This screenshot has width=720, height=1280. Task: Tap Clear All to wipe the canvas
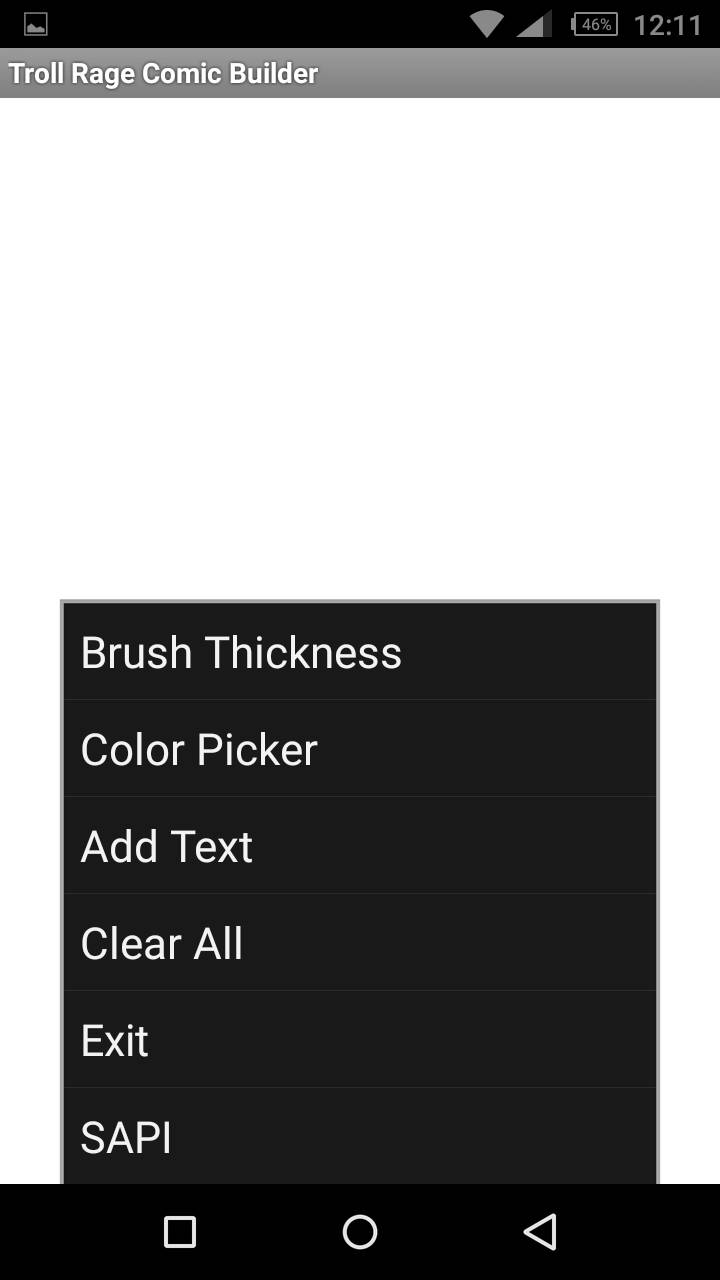pyautogui.click(x=360, y=943)
